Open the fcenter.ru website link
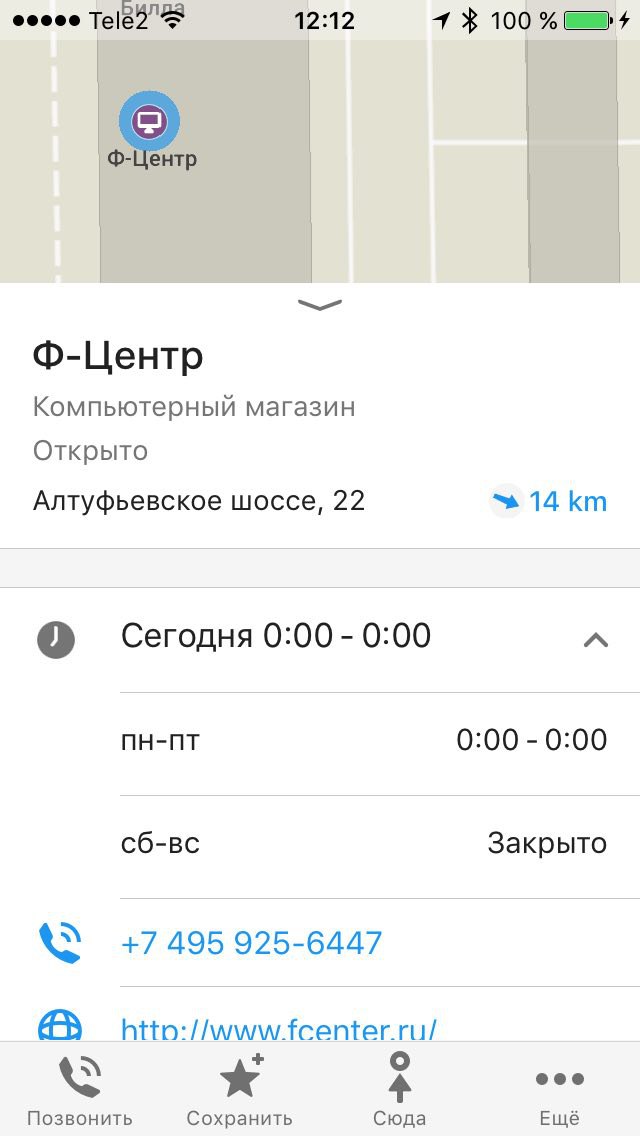The image size is (640, 1136). [x=279, y=1028]
